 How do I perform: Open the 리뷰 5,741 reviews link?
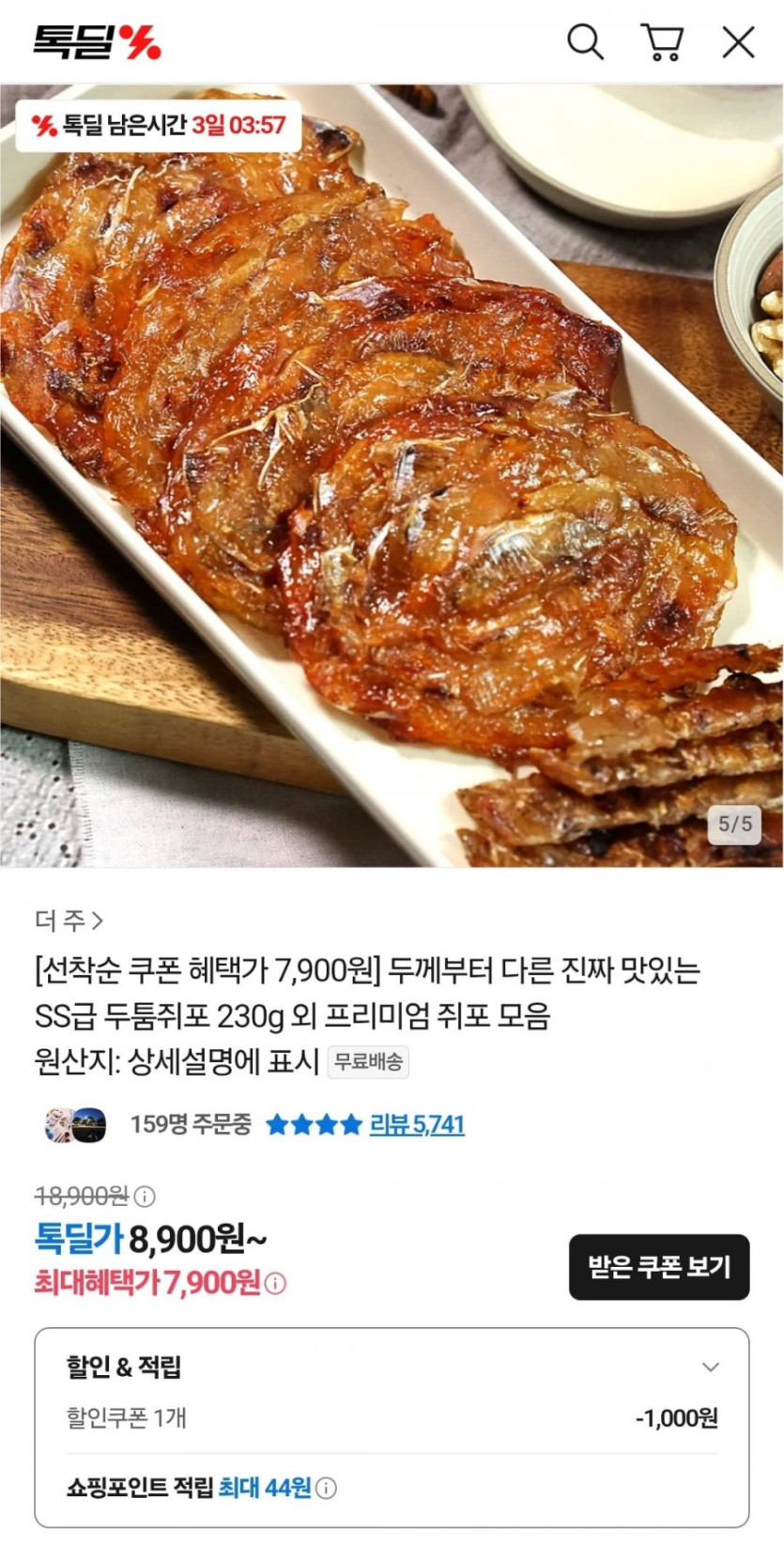pyautogui.click(x=416, y=1124)
